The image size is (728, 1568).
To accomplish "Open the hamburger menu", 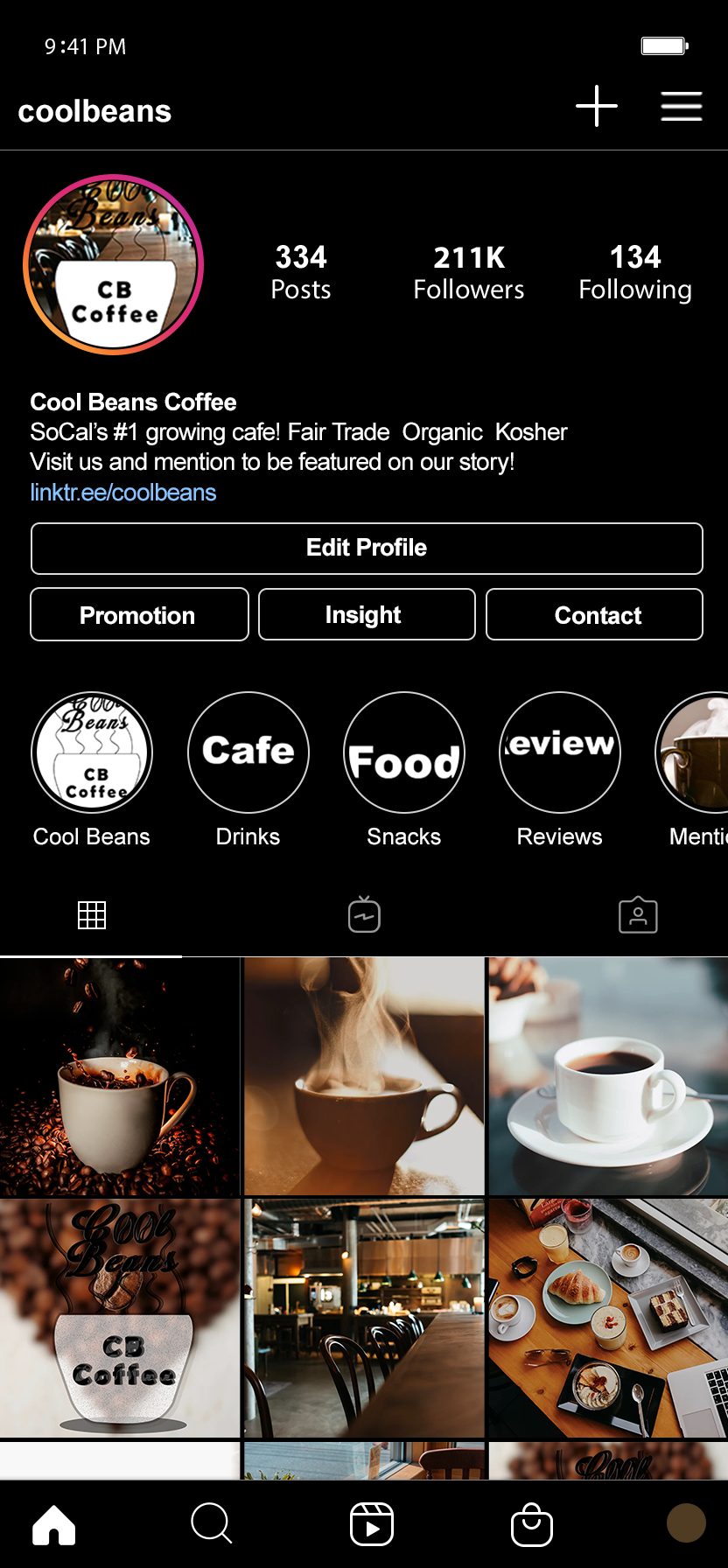I will (x=682, y=106).
